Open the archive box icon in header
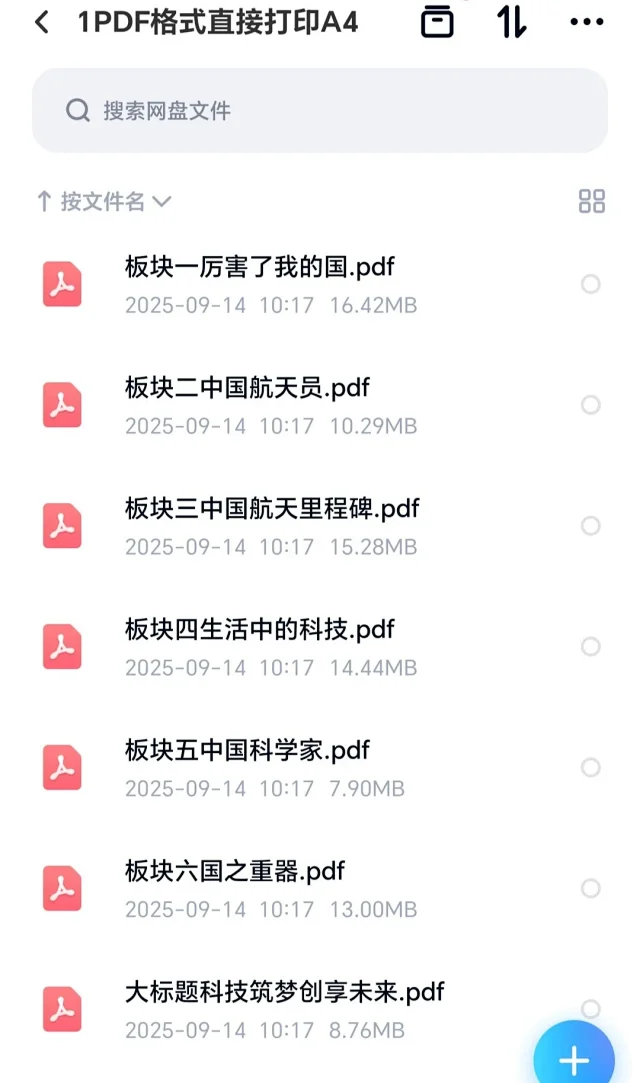 tap(437, 21)
